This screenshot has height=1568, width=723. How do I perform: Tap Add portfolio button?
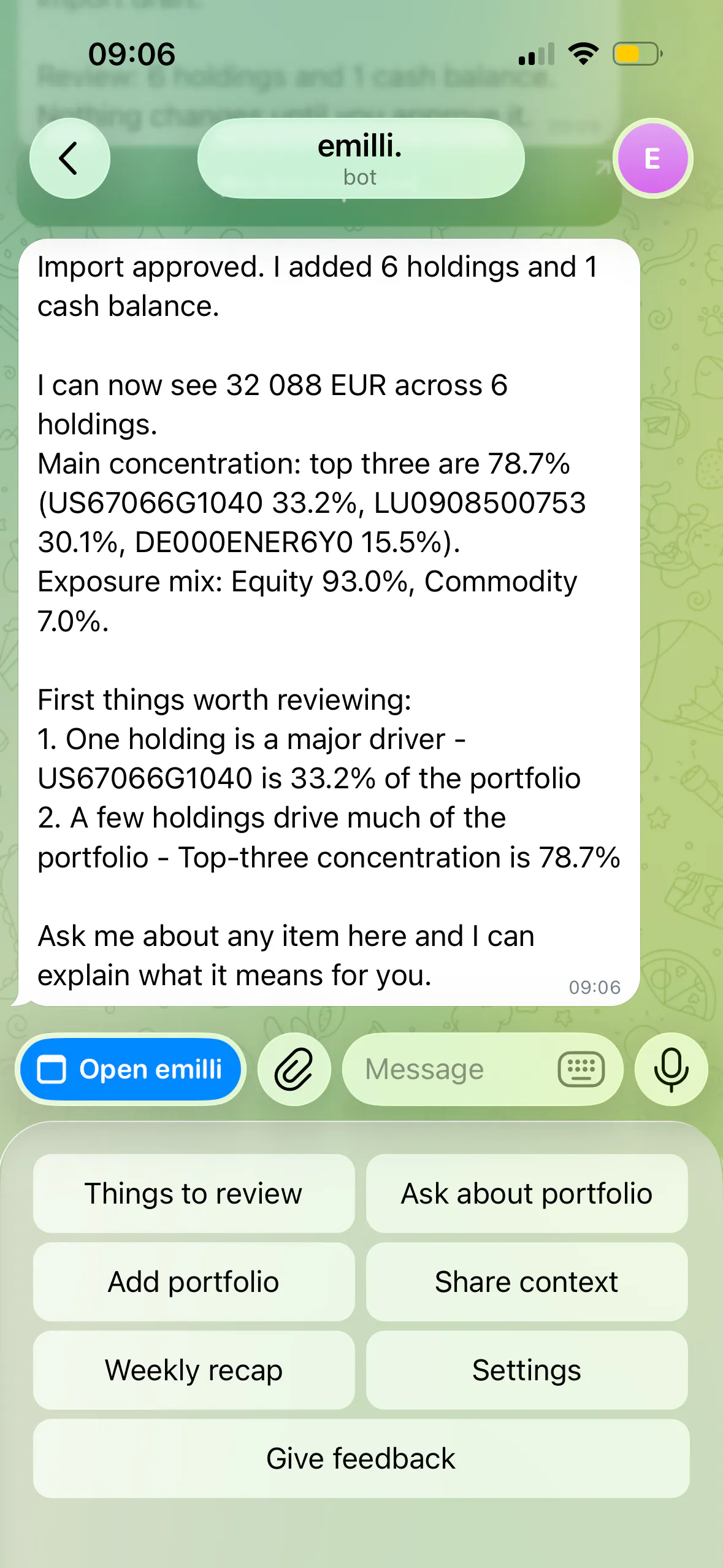(x=194, y=1282)
